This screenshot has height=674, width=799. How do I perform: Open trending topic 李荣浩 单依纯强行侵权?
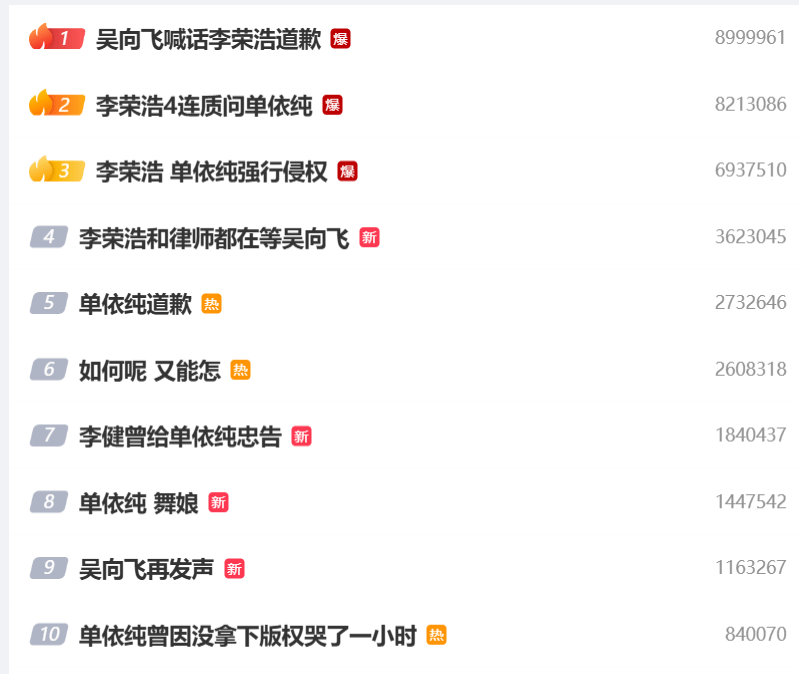211,171
